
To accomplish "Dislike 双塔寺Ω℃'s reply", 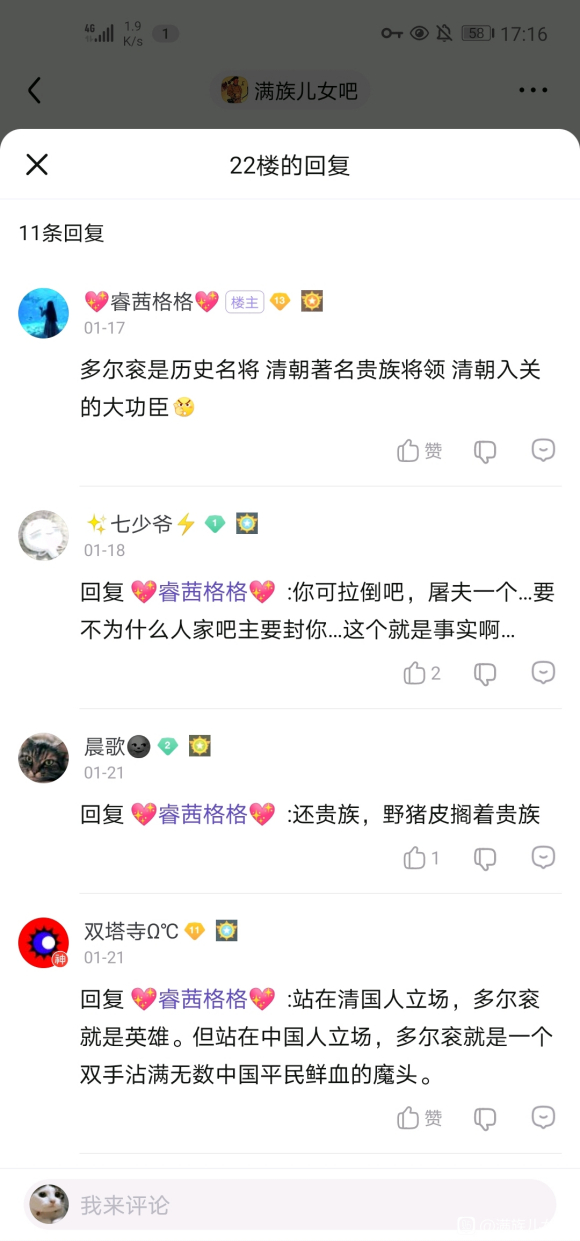I will 485,1119.
